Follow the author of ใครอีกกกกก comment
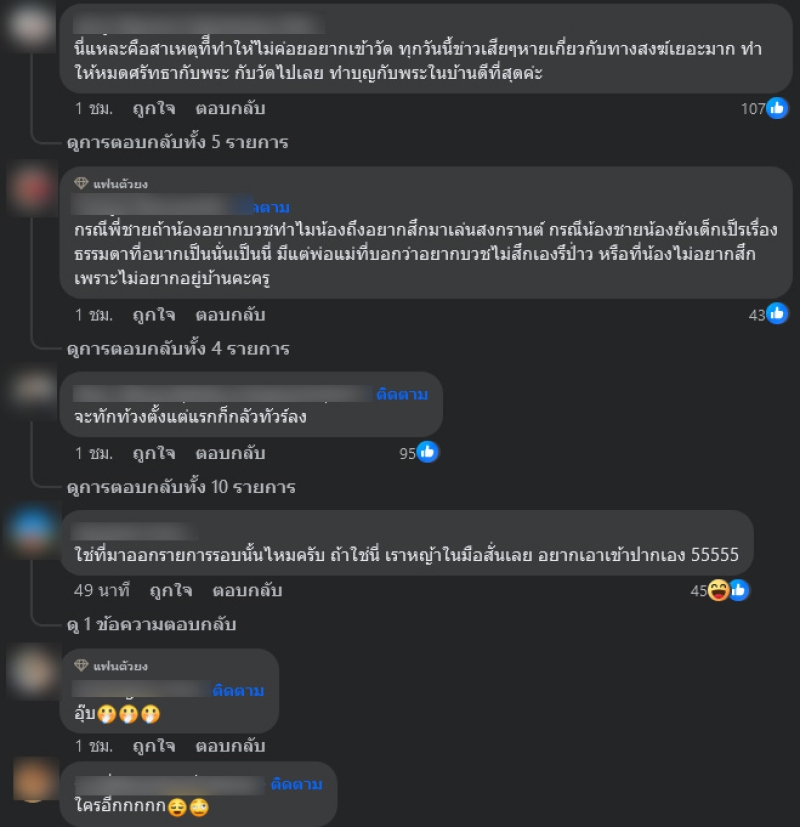This screenshot has width=800, height=827. pos(297,784)
